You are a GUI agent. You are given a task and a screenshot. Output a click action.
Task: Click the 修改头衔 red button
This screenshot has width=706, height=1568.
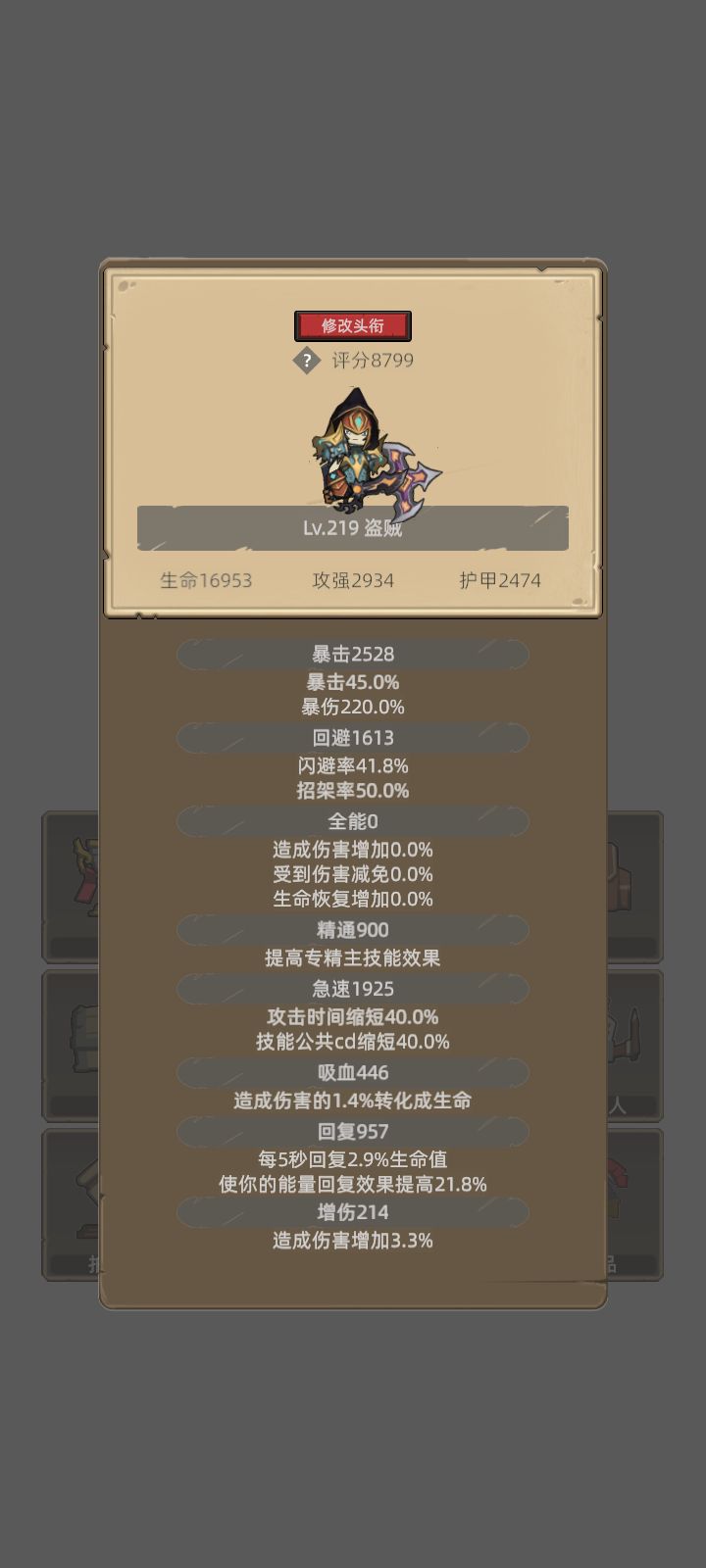click(x=352, y=325)
